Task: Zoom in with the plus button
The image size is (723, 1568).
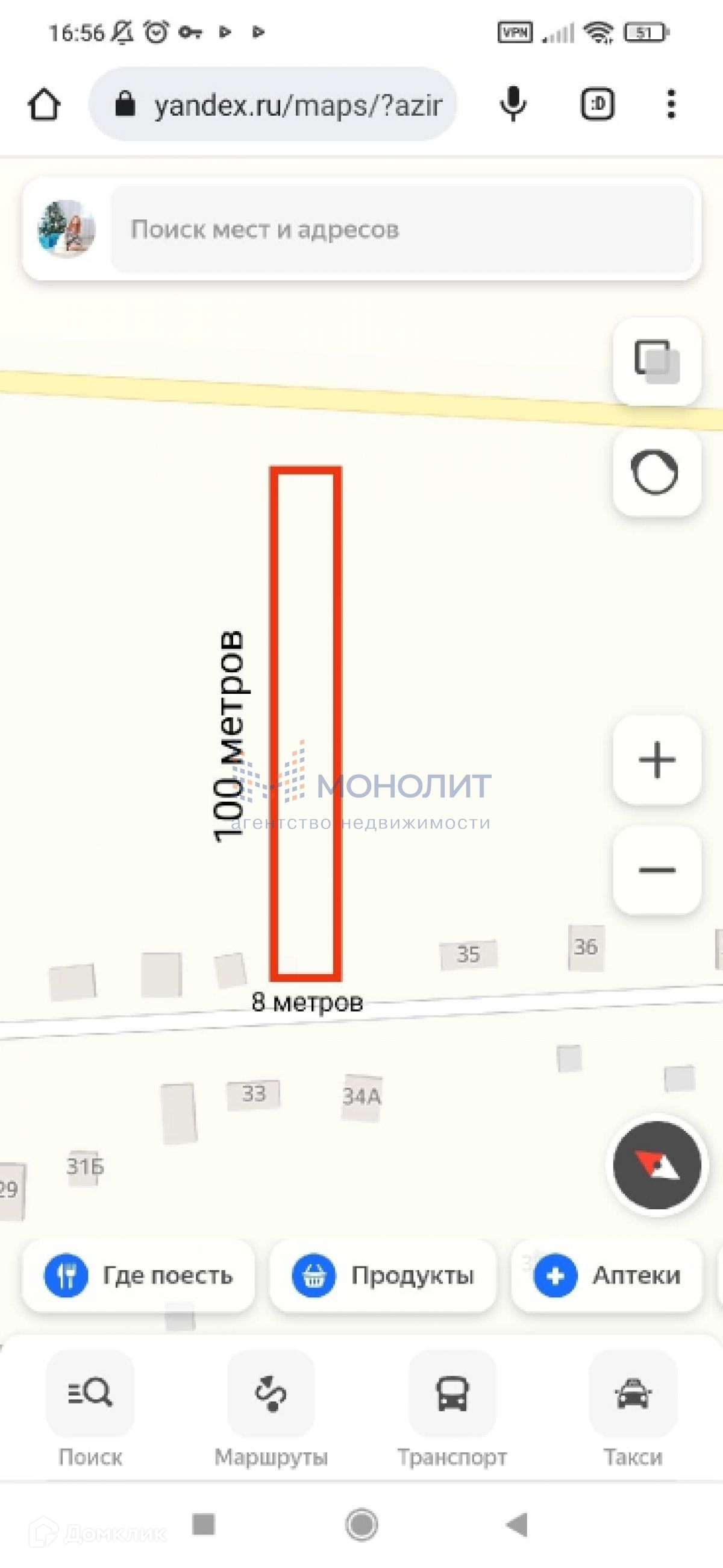Action: coord(657,759)
